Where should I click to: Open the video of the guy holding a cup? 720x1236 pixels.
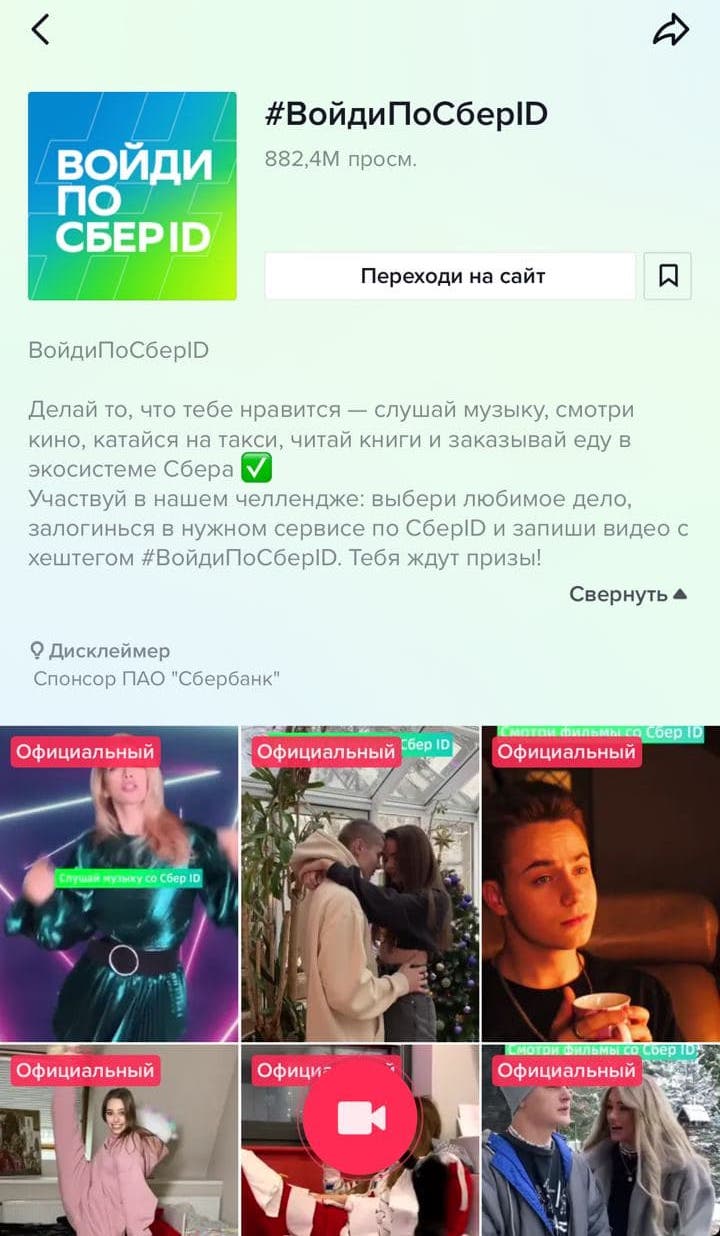point(601,884)
